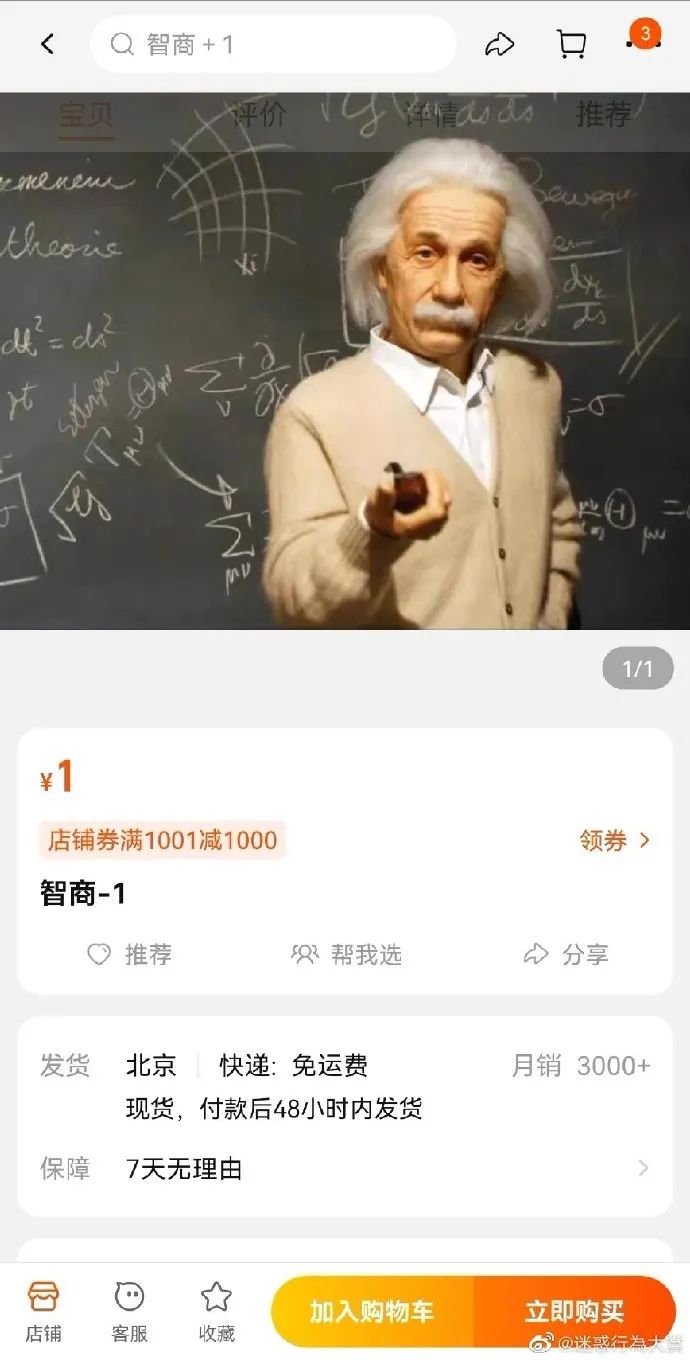Screen dimensions: 690x1360
Task: Tap the search box showing 智商 +1
Action: tap(272, 44)
